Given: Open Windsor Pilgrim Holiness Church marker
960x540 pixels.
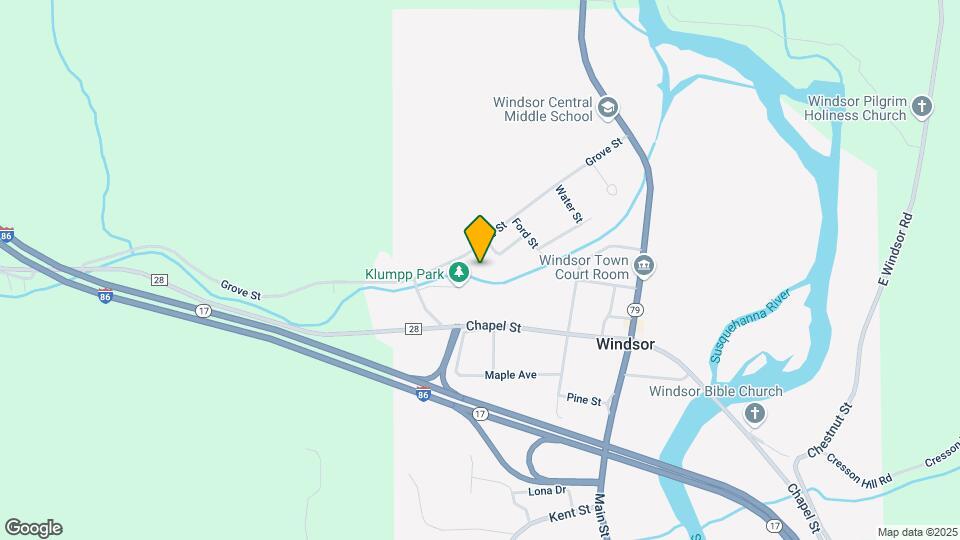Looking at the screenshot, I should point(922,106).
